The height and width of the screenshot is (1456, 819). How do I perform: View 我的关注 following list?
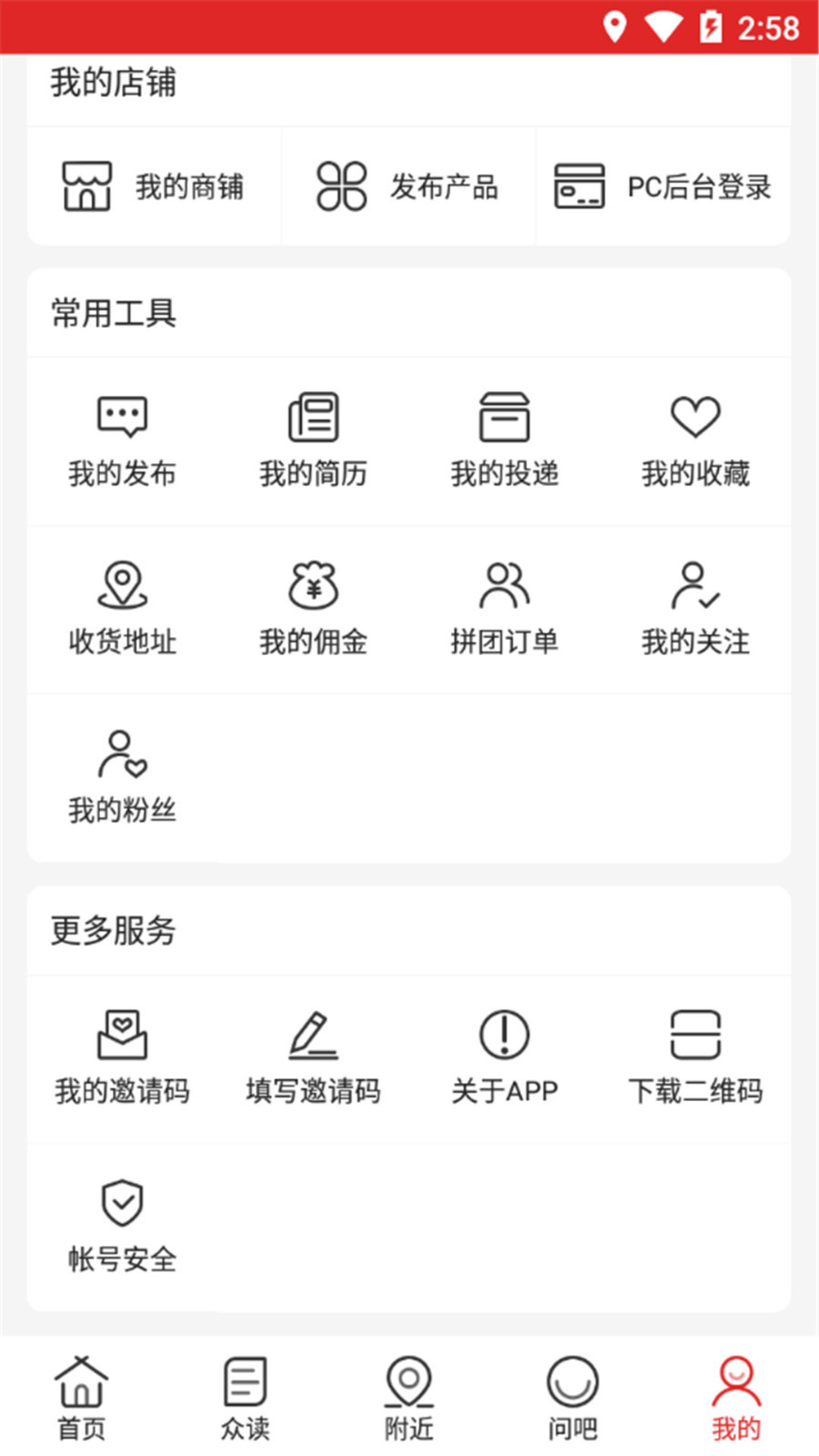click(x=695, y=610)
